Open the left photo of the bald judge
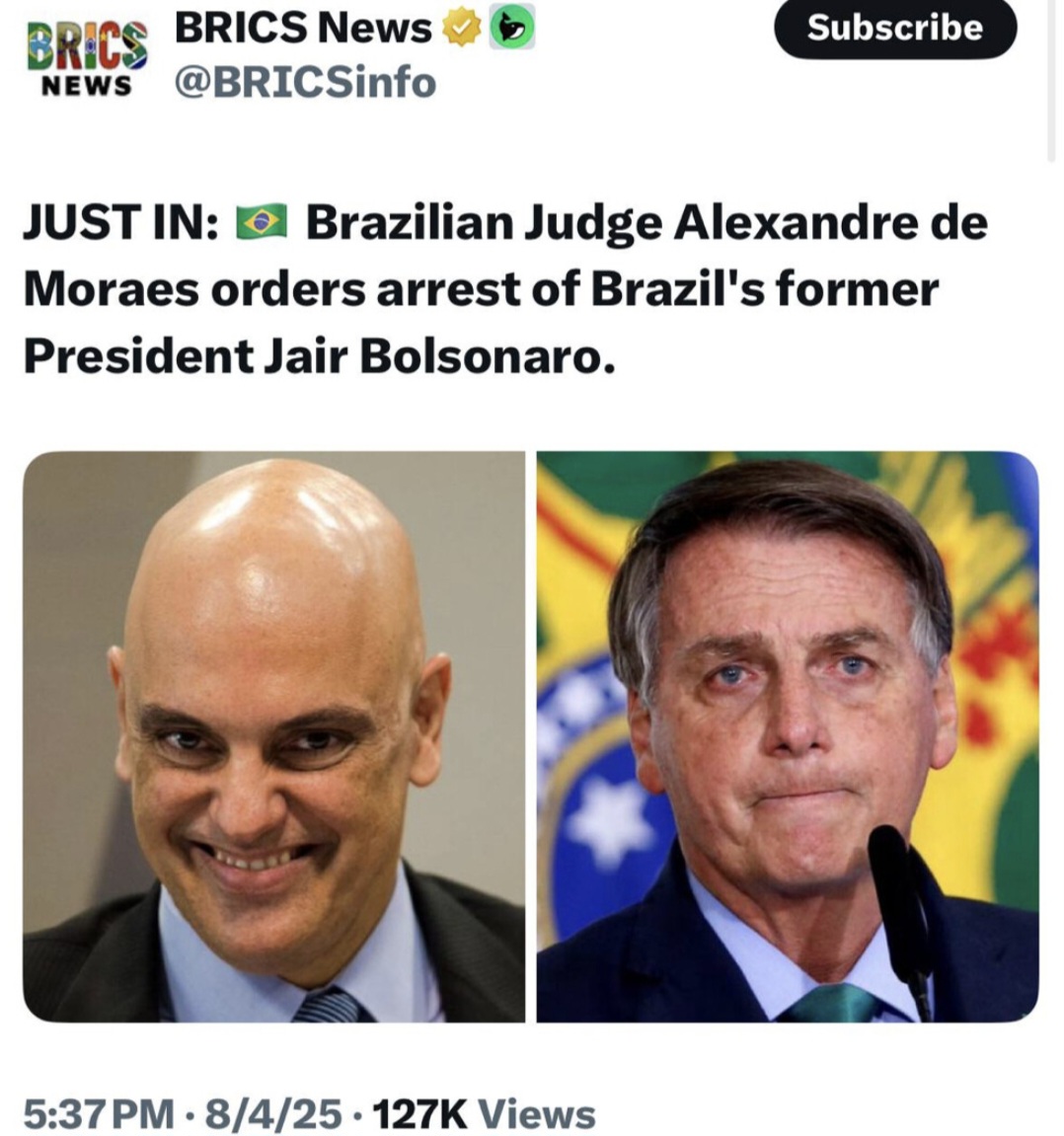Image resolution: width=1064 pixels, height=1136 pixels. (x=273, y=736)
